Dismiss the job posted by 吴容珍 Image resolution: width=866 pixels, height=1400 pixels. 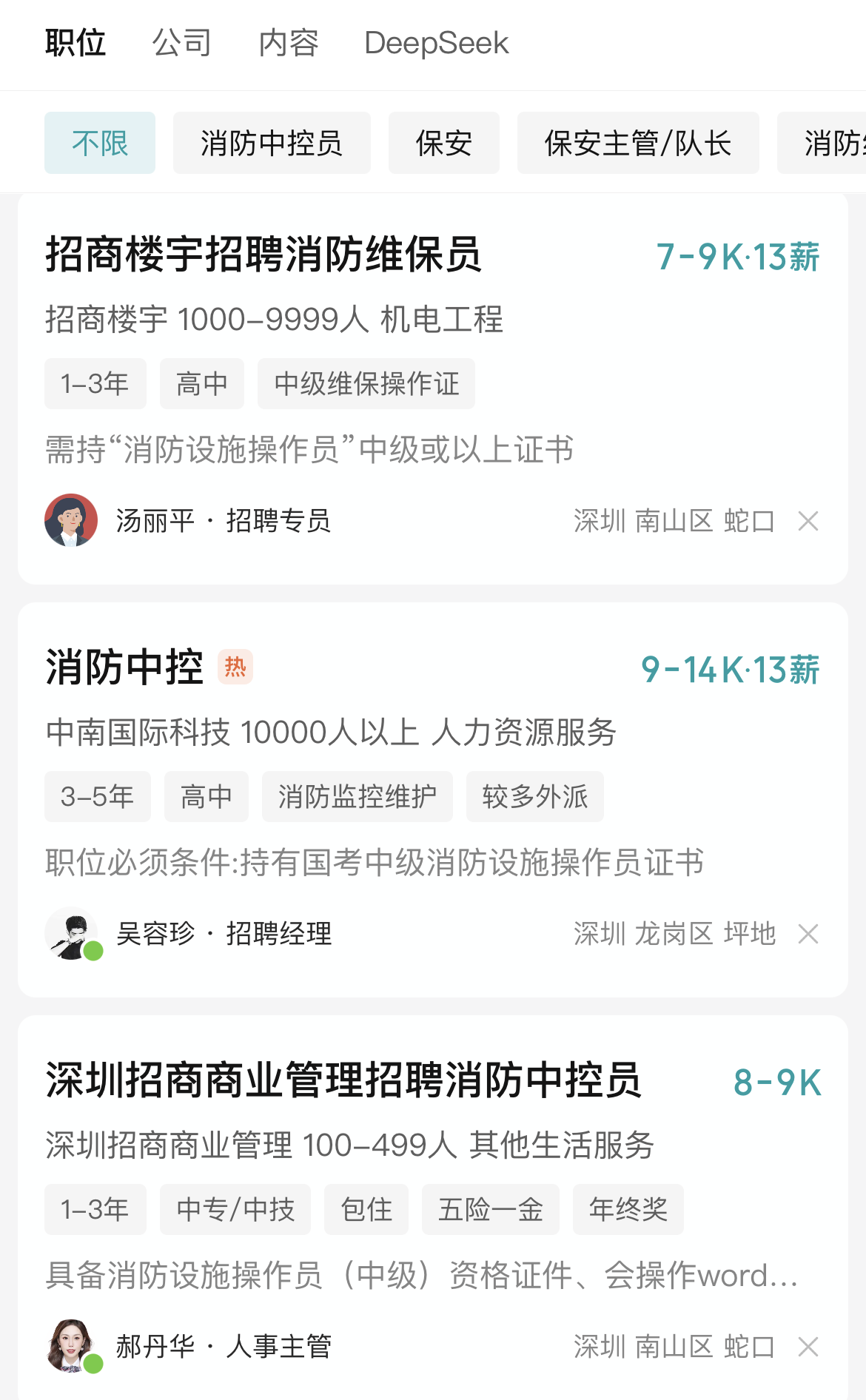[x=808, y=934]
